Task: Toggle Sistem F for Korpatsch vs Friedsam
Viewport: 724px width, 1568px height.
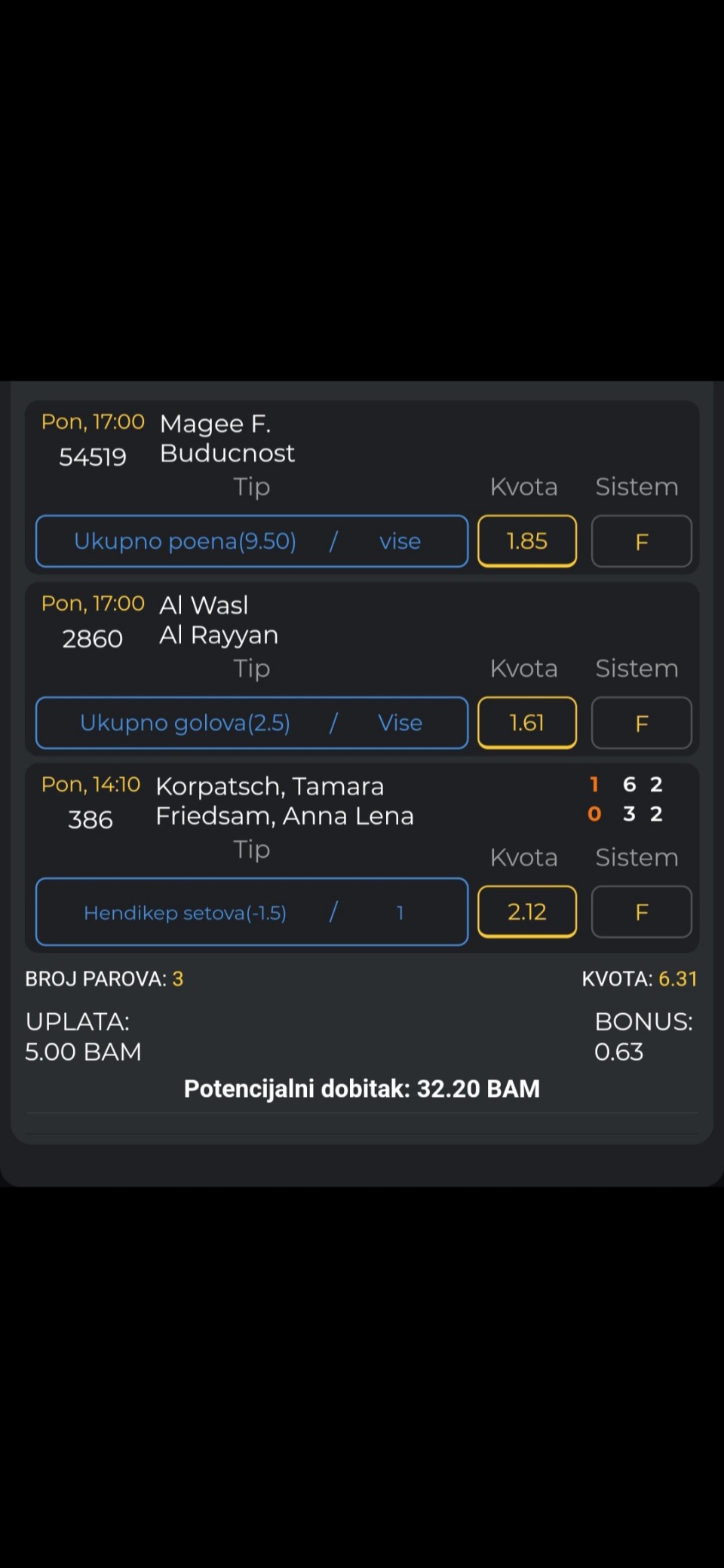Action: (642, 911)
